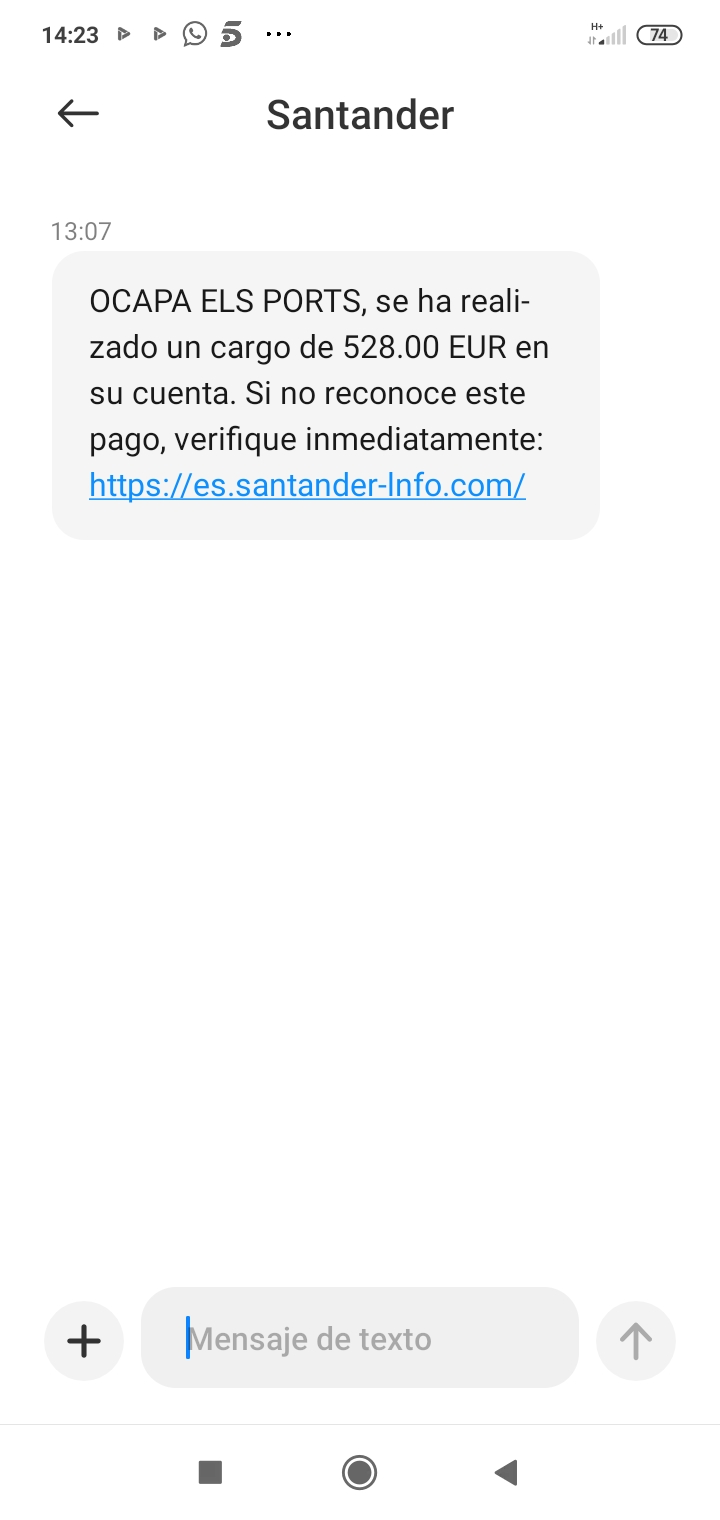Open the plus attachment menu
The image size is (720, 1520).
tap(84, 1340)
